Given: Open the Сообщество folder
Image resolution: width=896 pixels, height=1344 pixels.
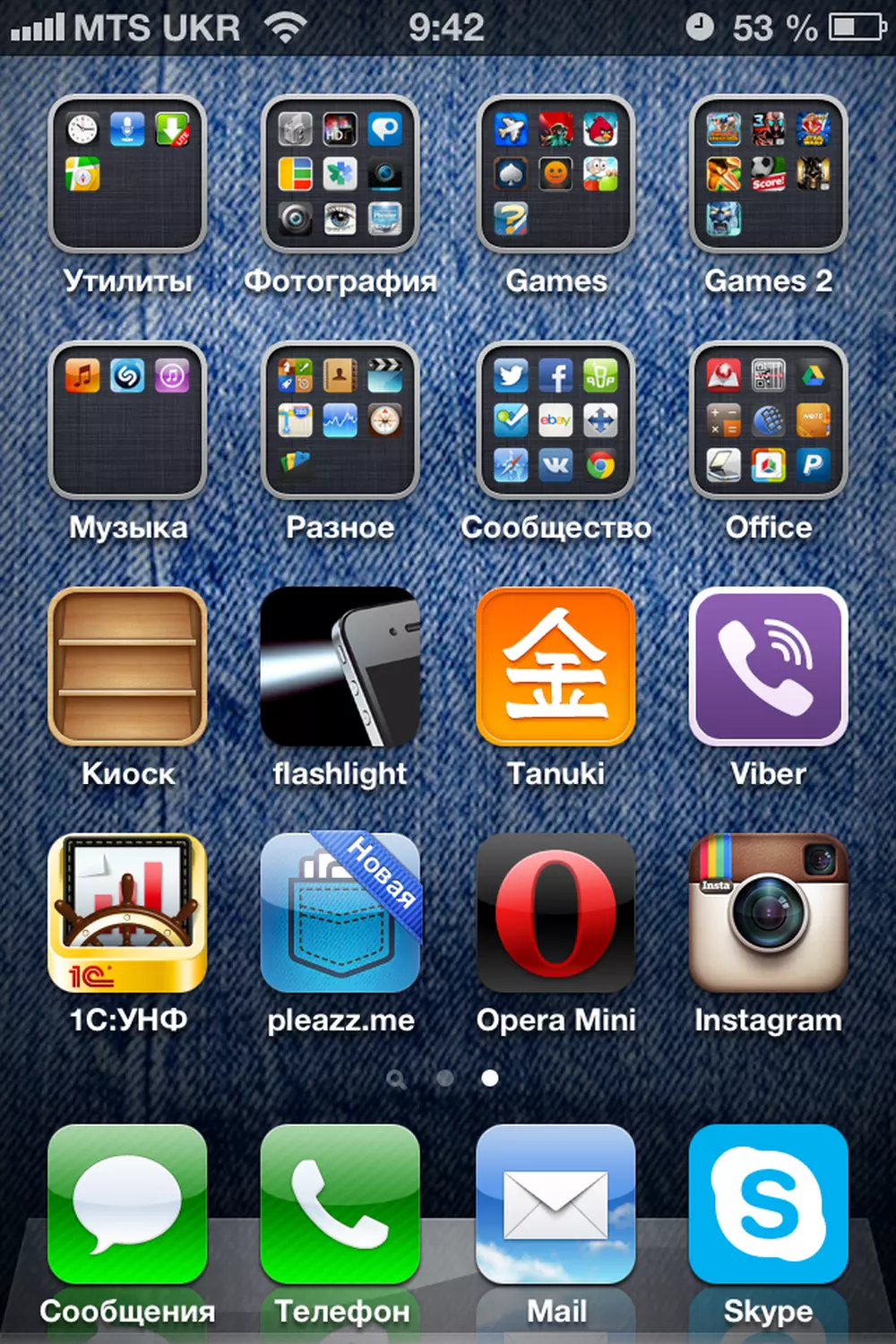Looking at the screenshot, I should coord(556,420).
